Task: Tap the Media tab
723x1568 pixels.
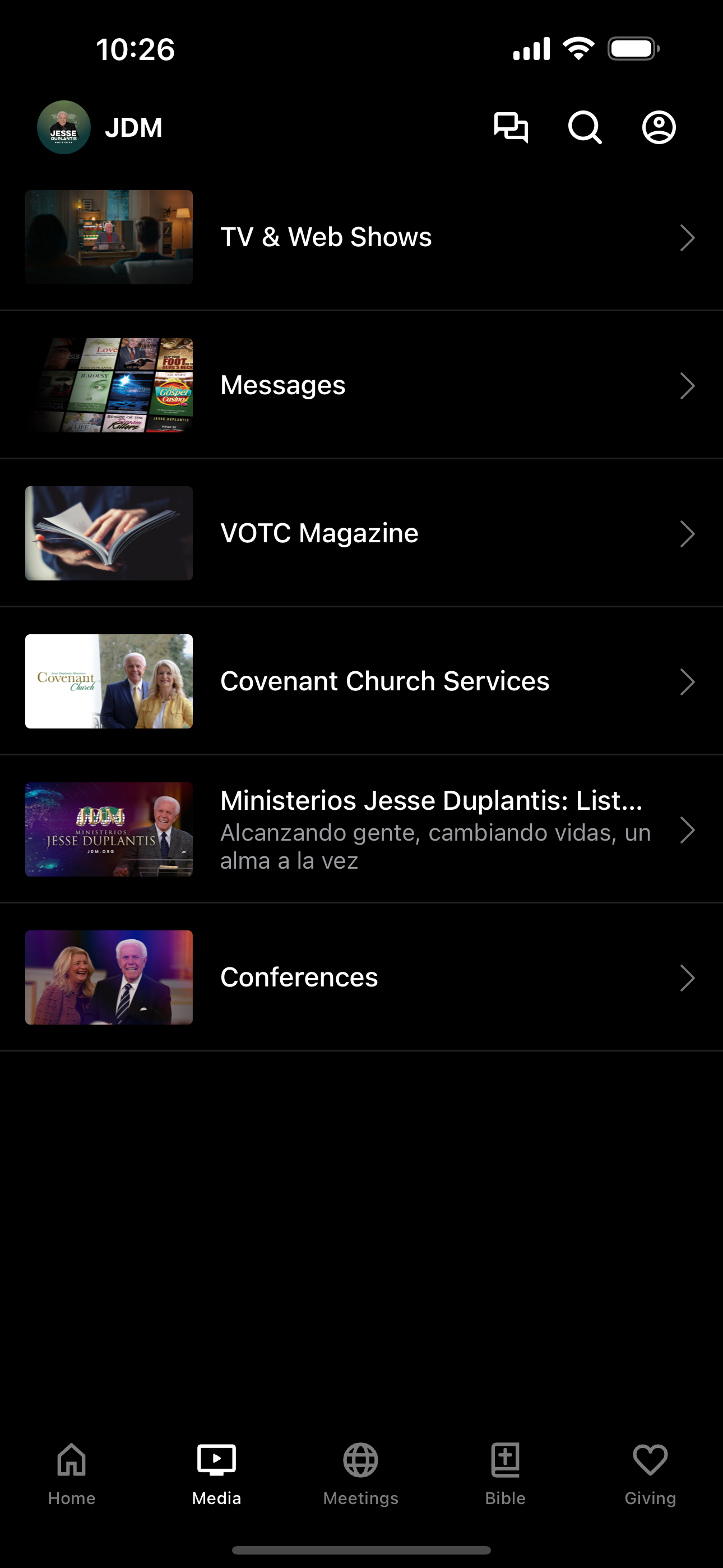Action: (217, 1473)
